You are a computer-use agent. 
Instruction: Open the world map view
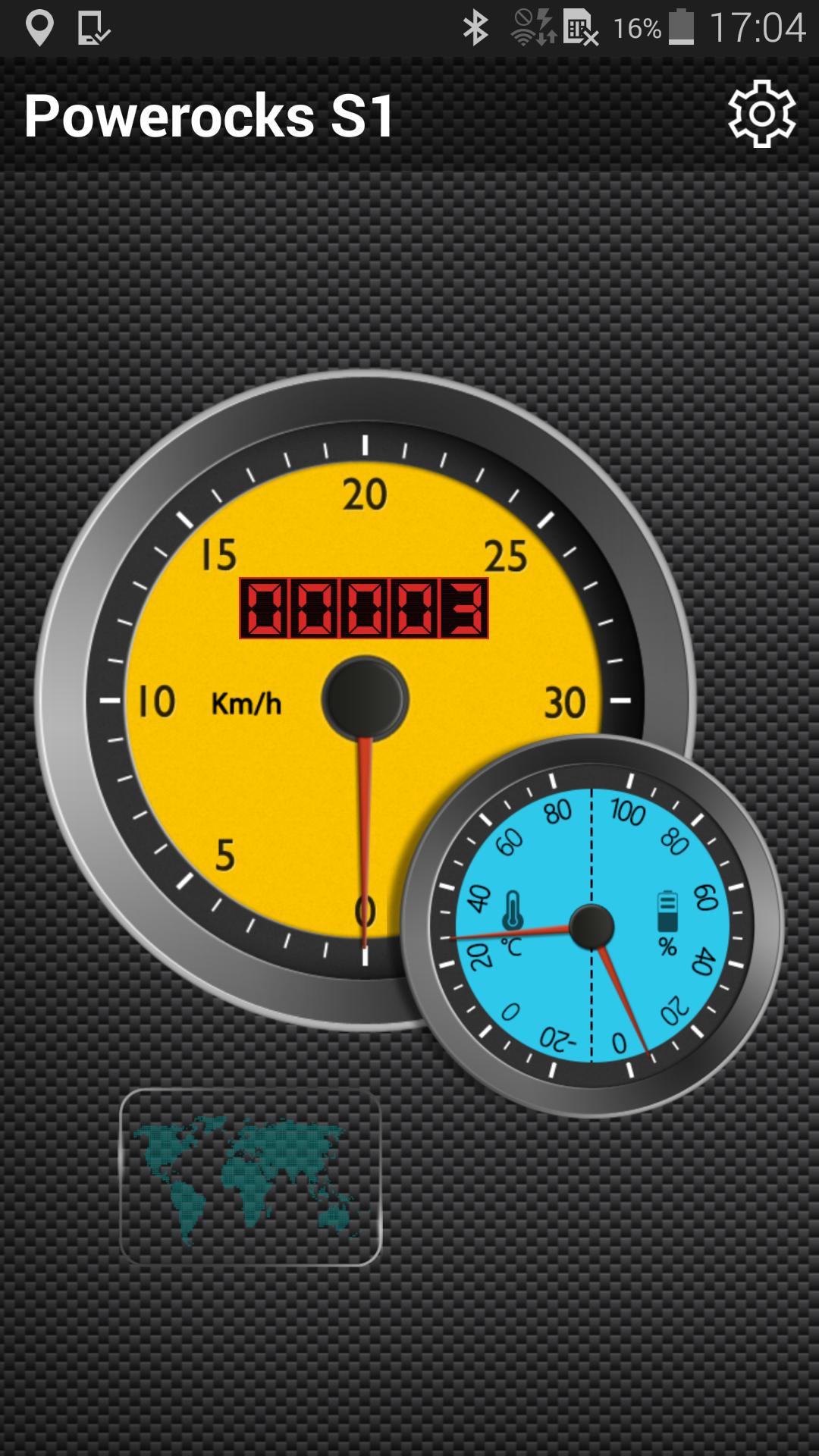[250, 1177]
